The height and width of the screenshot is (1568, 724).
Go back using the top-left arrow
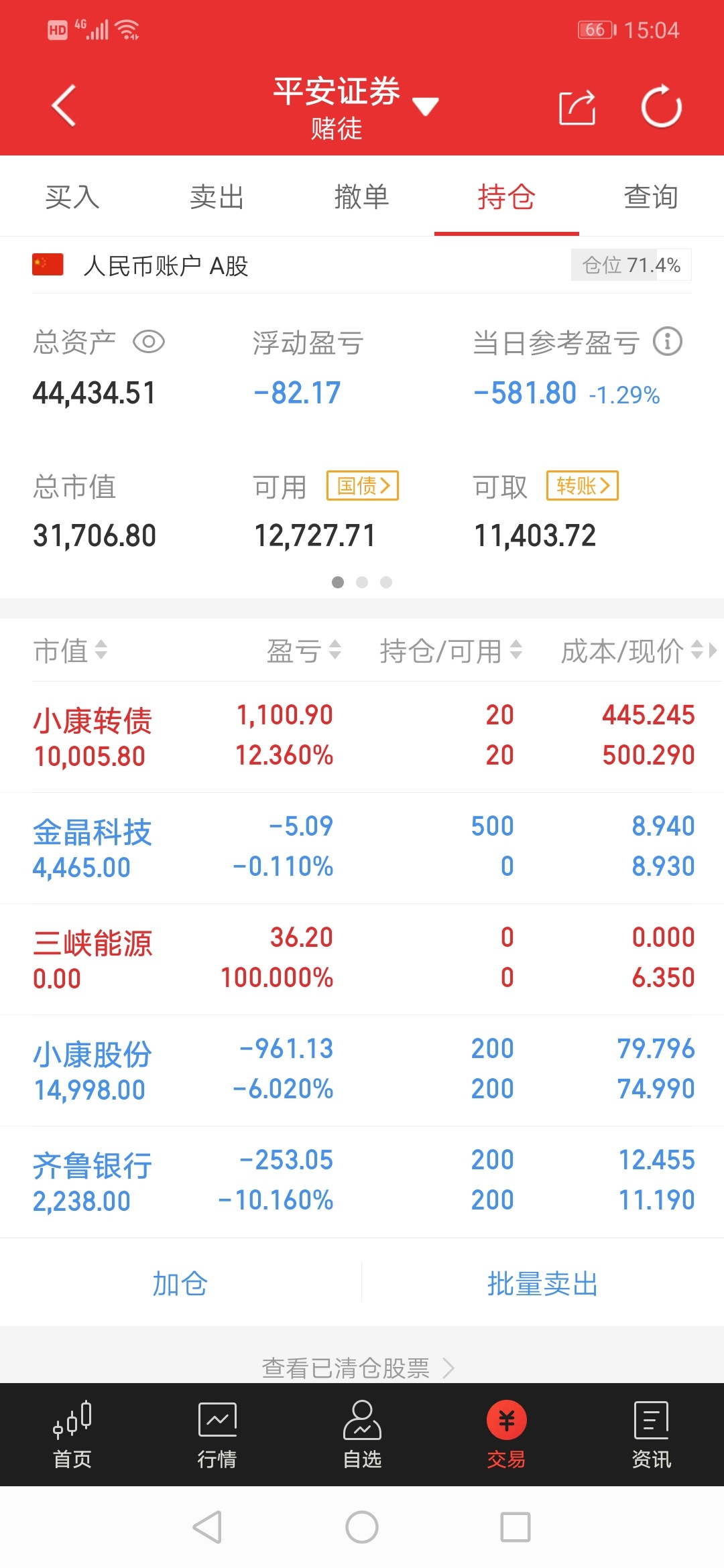pyautogui.click(x=64, y=106)
